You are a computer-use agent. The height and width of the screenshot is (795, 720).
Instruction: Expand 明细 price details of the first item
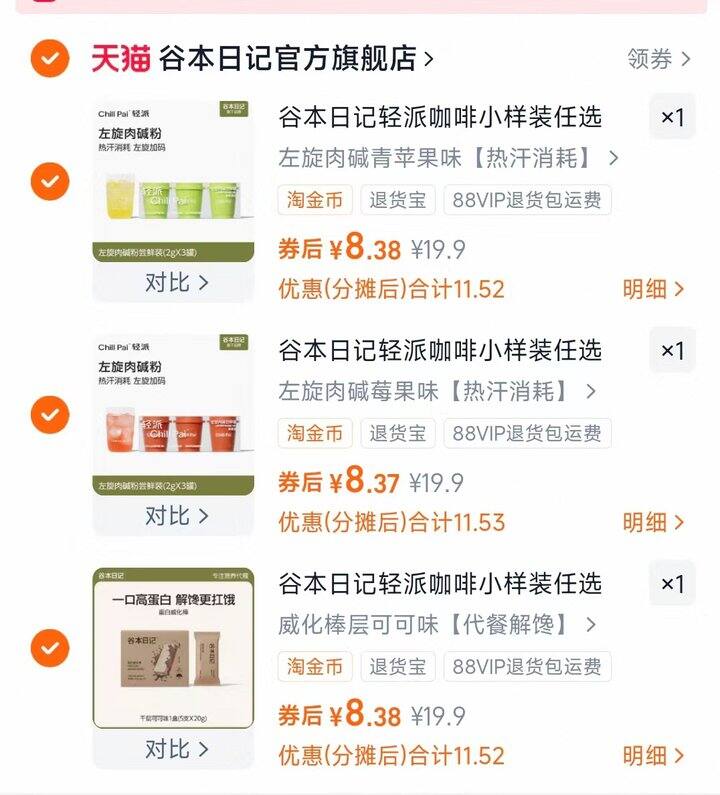pyautogui.click(x=653, y=288)
